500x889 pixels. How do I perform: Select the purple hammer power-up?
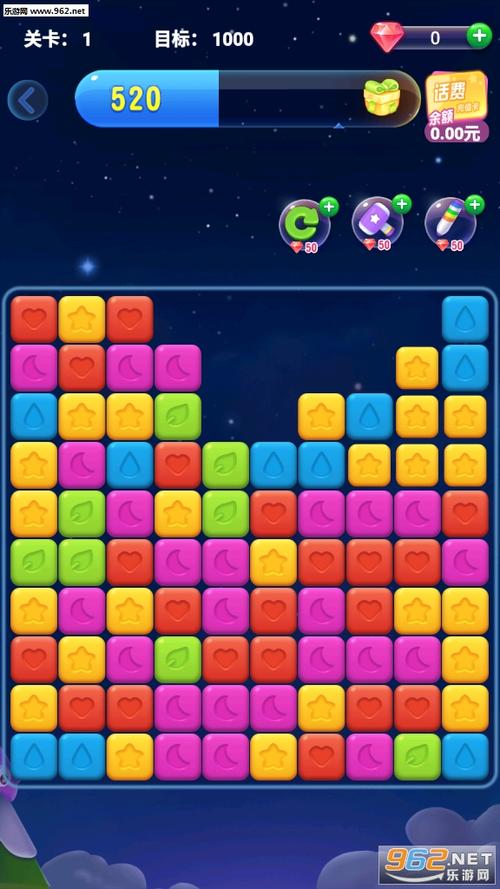click(378, 225)
